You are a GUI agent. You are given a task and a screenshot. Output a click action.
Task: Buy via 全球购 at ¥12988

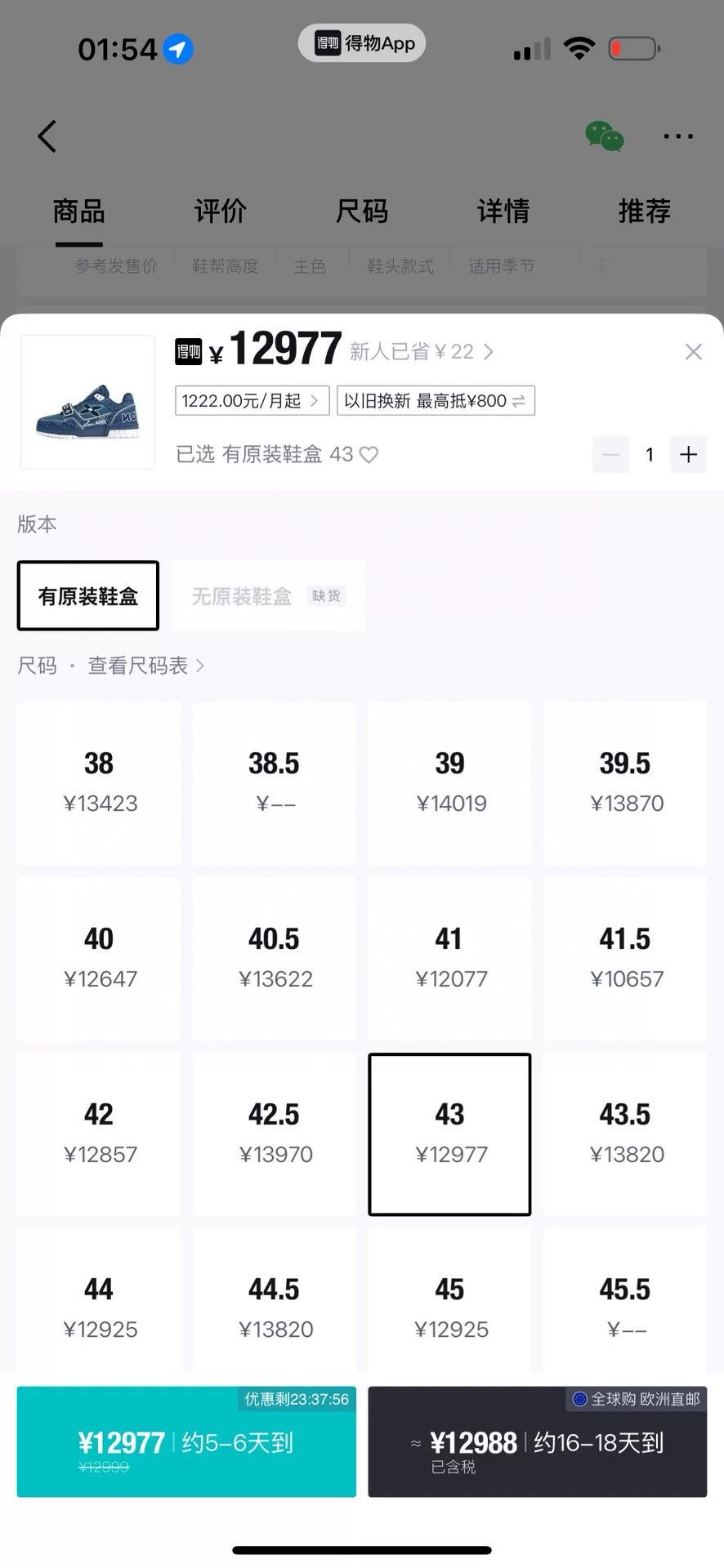tap(538, 1441)
